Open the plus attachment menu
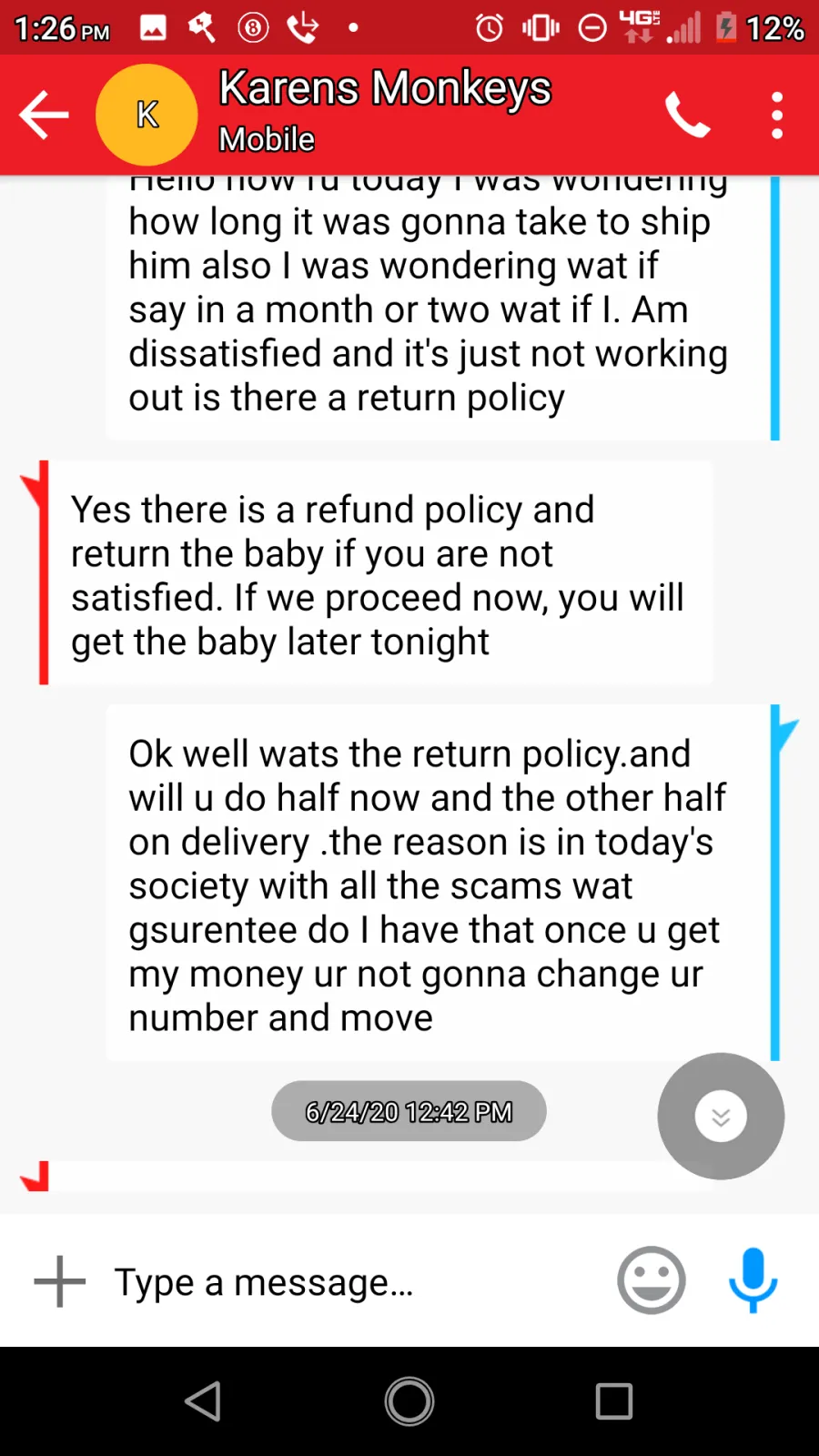This screenshot has height=1456, width=819. coord(60,1281)
